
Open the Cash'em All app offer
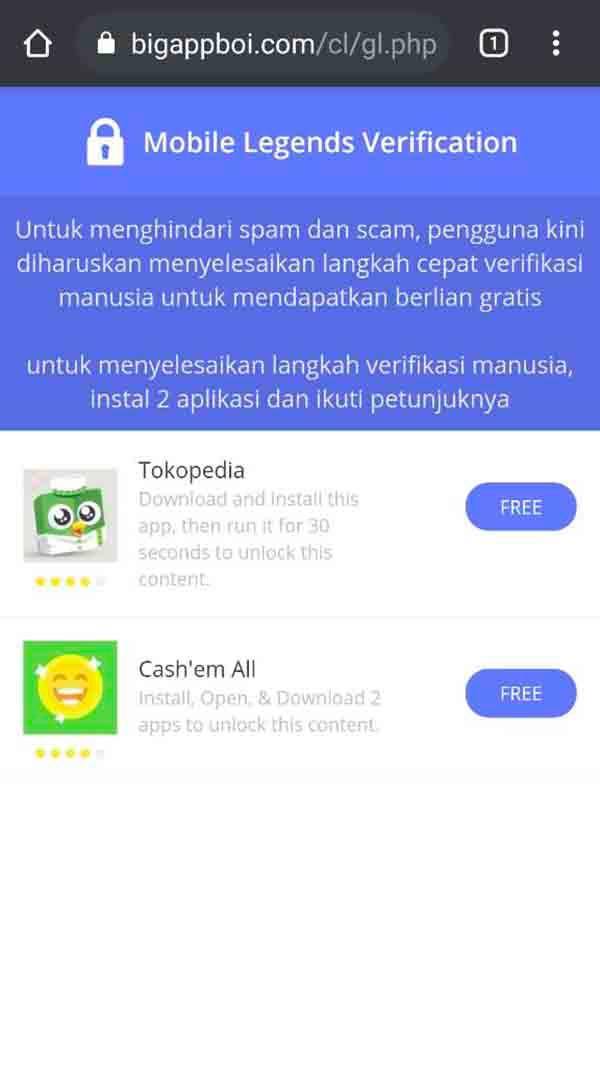[x=197, y=669]
